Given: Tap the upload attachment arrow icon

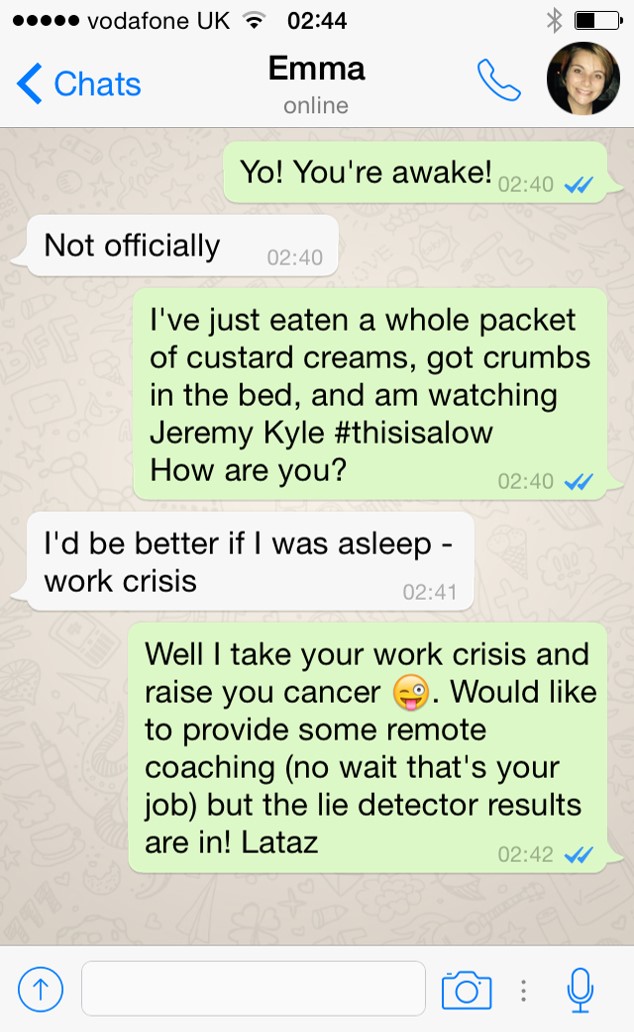Looking at the screenshot, I should point(41,990).
